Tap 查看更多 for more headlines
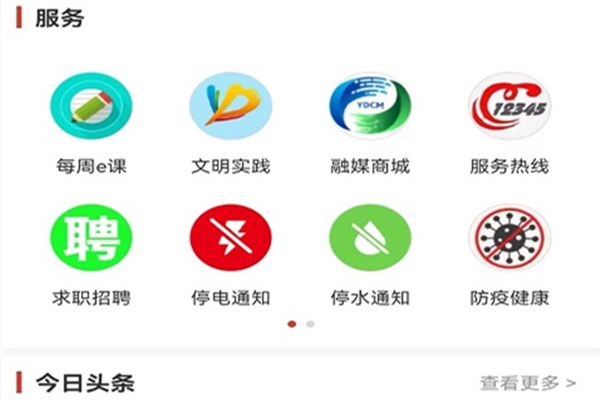This screenshot has height=400, width=600. 528,382
